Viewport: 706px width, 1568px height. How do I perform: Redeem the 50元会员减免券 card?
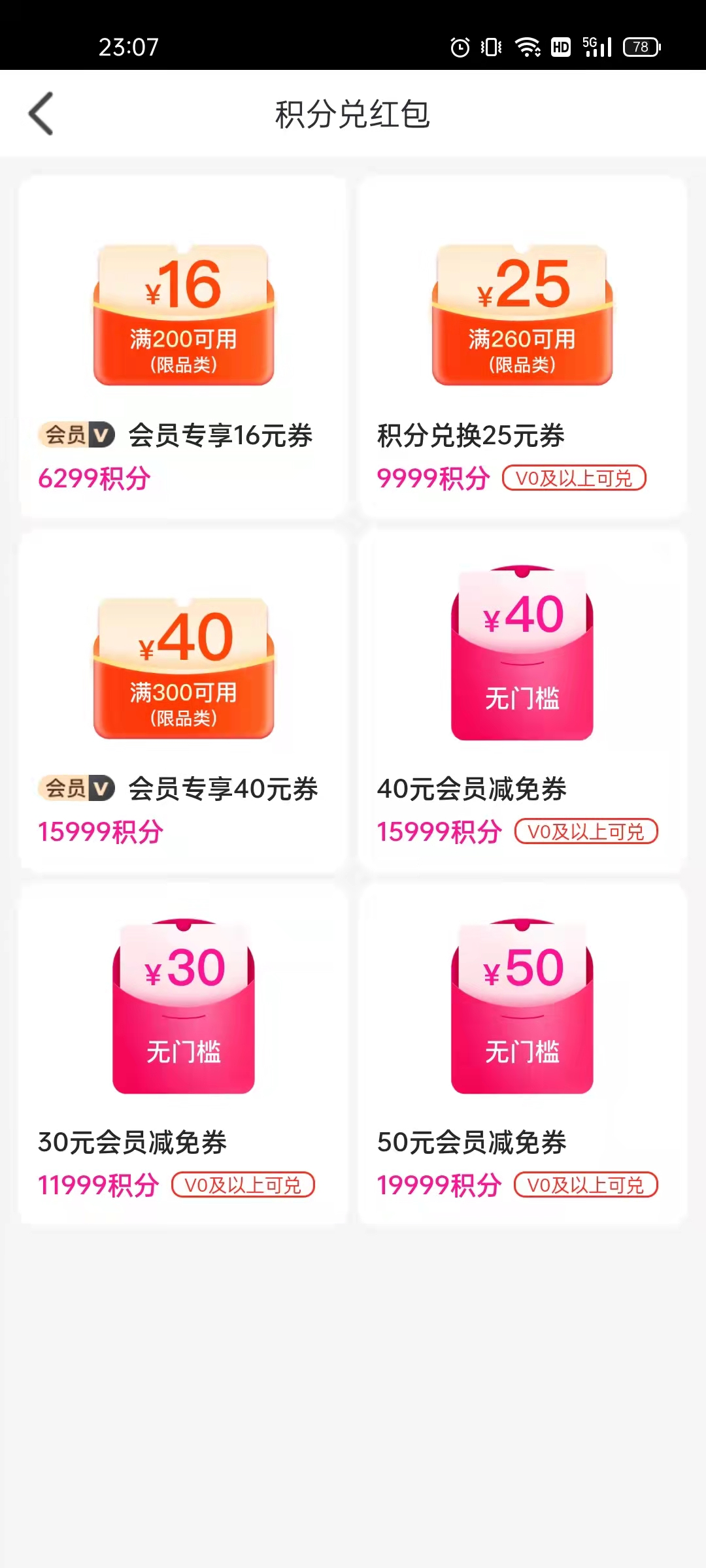click(522, 1053)
